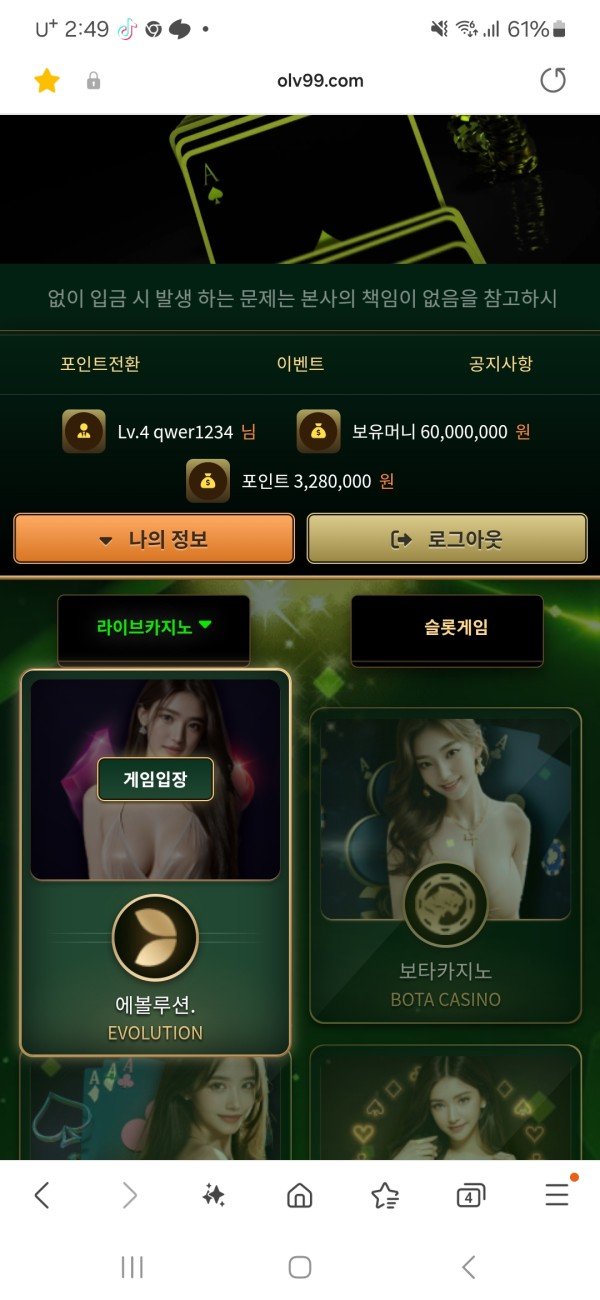This screenshot has width=600, height=1300.
Task: Open recent apps from system bar
Action: pos(132,1267)
